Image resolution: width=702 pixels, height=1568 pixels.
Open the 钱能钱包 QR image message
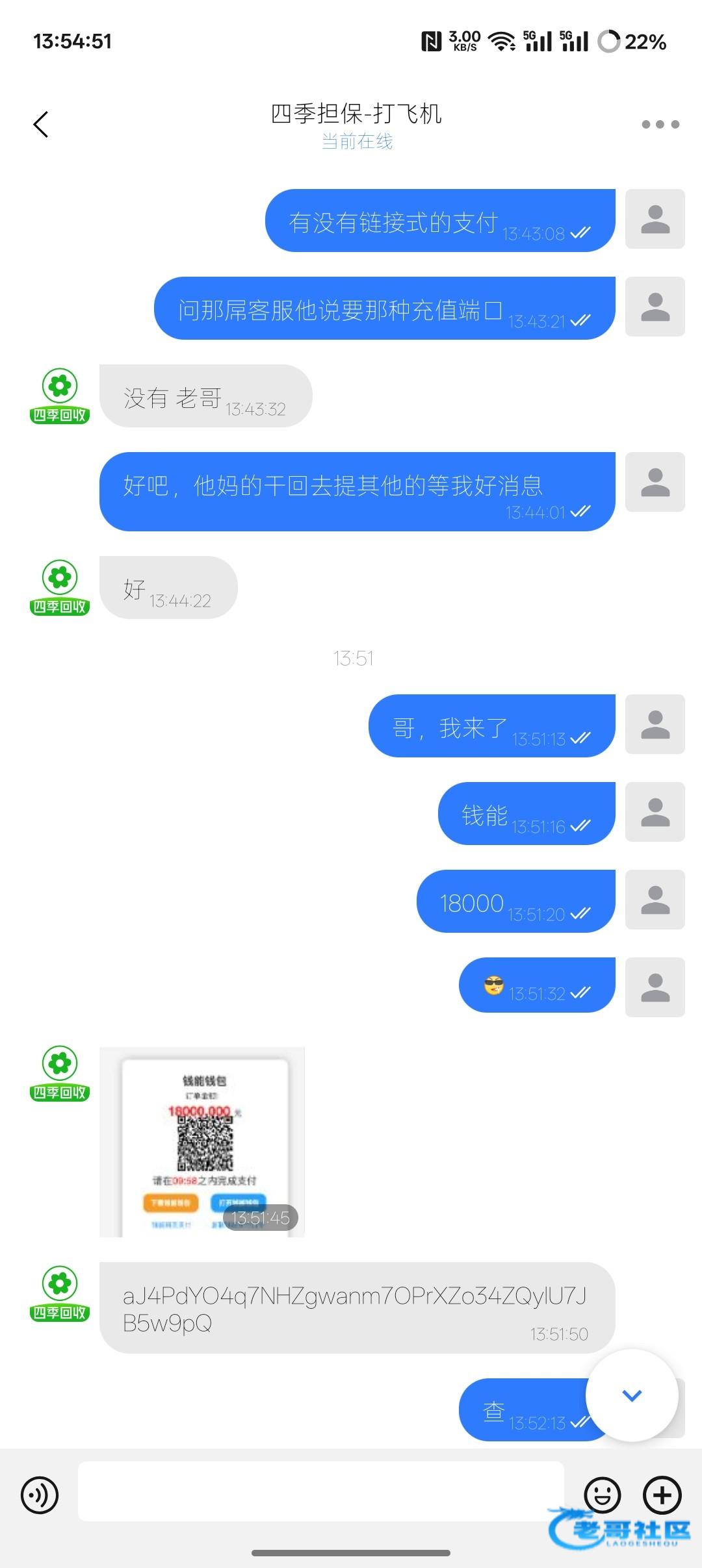(202, 1142)
